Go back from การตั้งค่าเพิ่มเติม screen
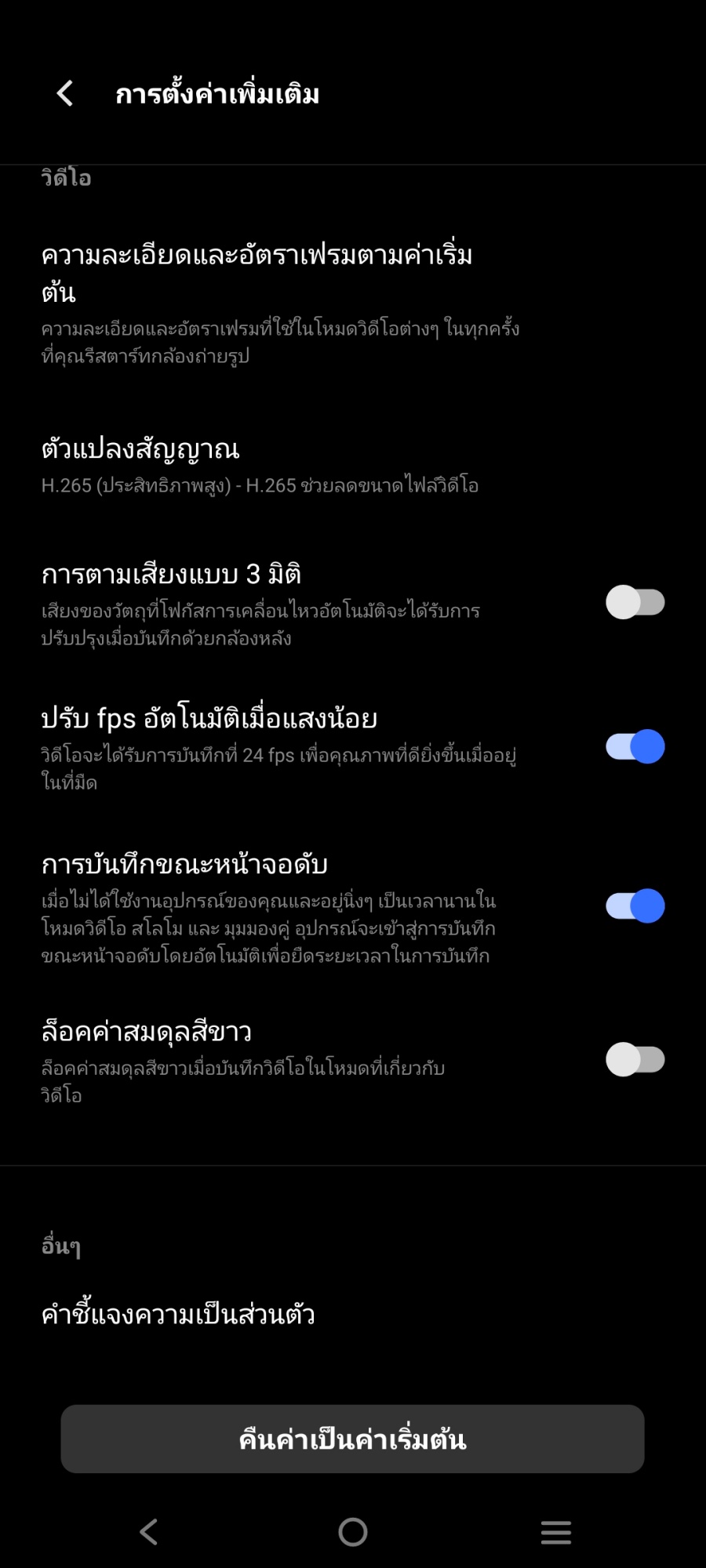Viewport: 706px width, 1568px height. coord(65,93)
